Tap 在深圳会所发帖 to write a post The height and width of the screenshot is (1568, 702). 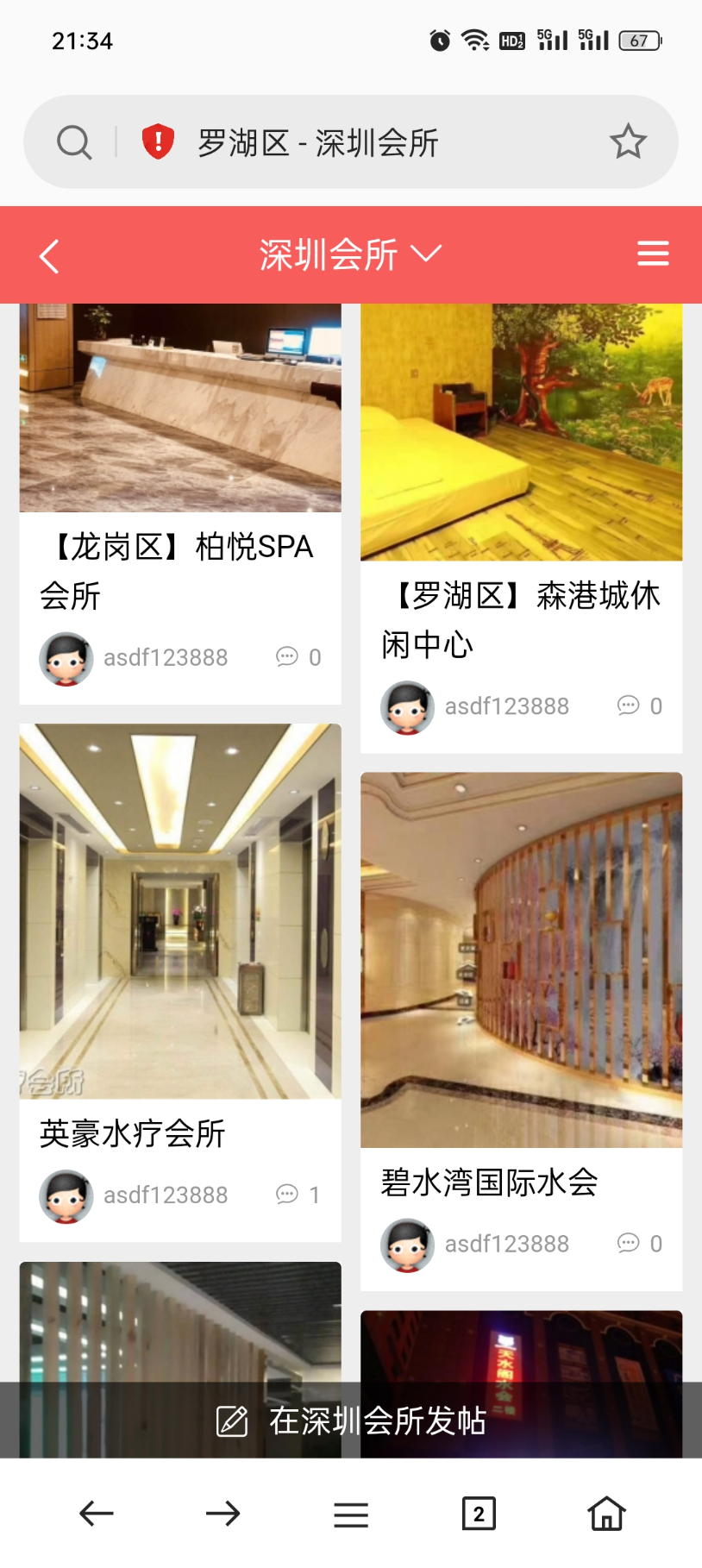[x=351, y=1420]
